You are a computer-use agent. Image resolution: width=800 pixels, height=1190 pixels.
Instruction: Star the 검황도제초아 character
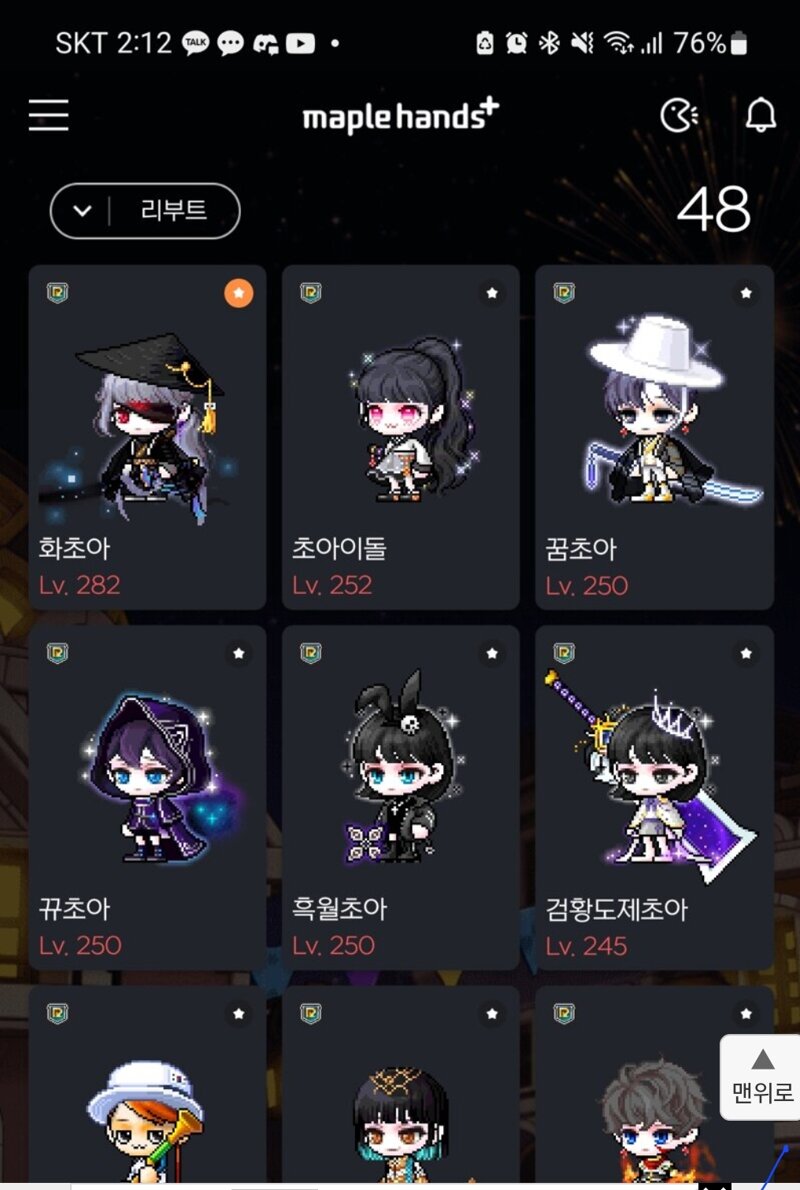click(745, 654)
